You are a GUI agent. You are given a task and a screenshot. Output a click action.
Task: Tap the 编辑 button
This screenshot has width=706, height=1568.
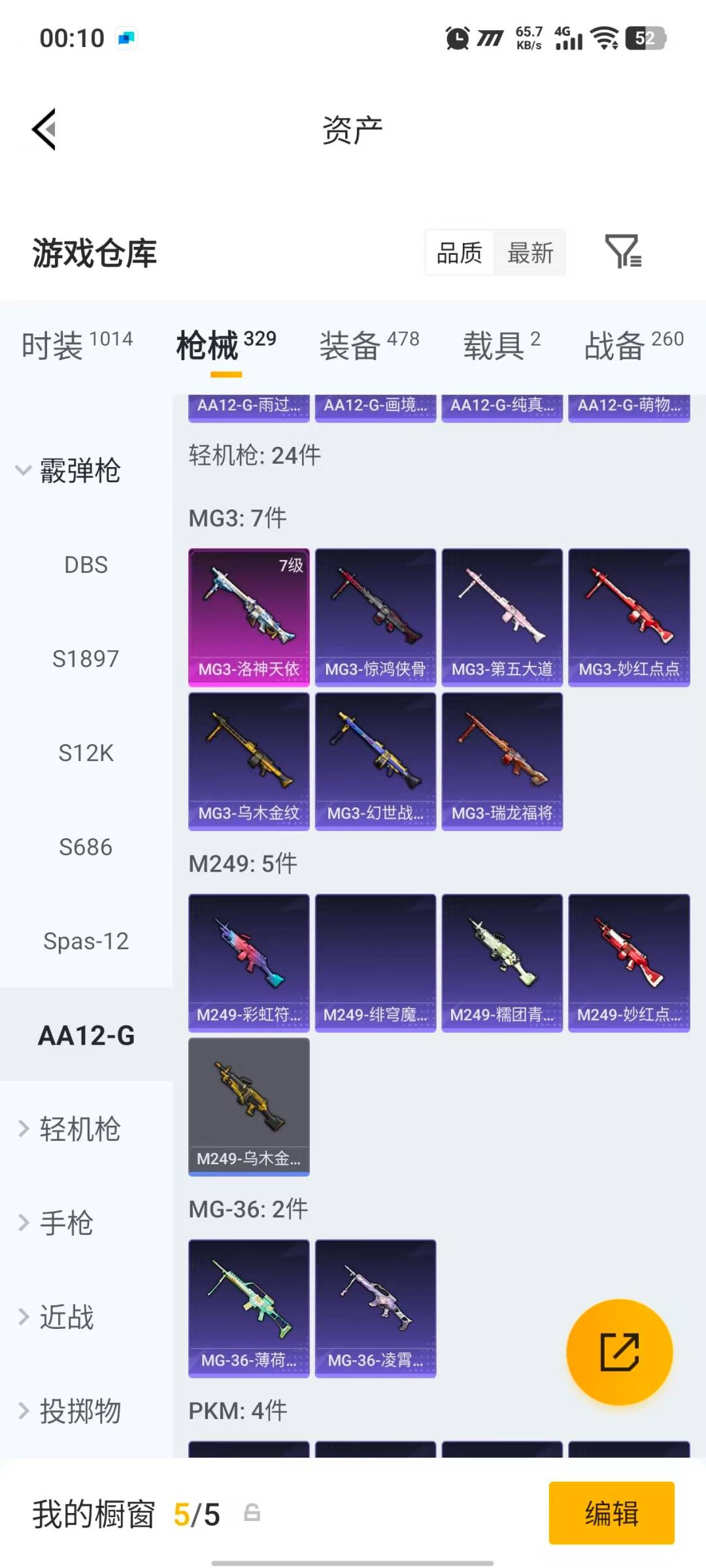(611, 1513)
